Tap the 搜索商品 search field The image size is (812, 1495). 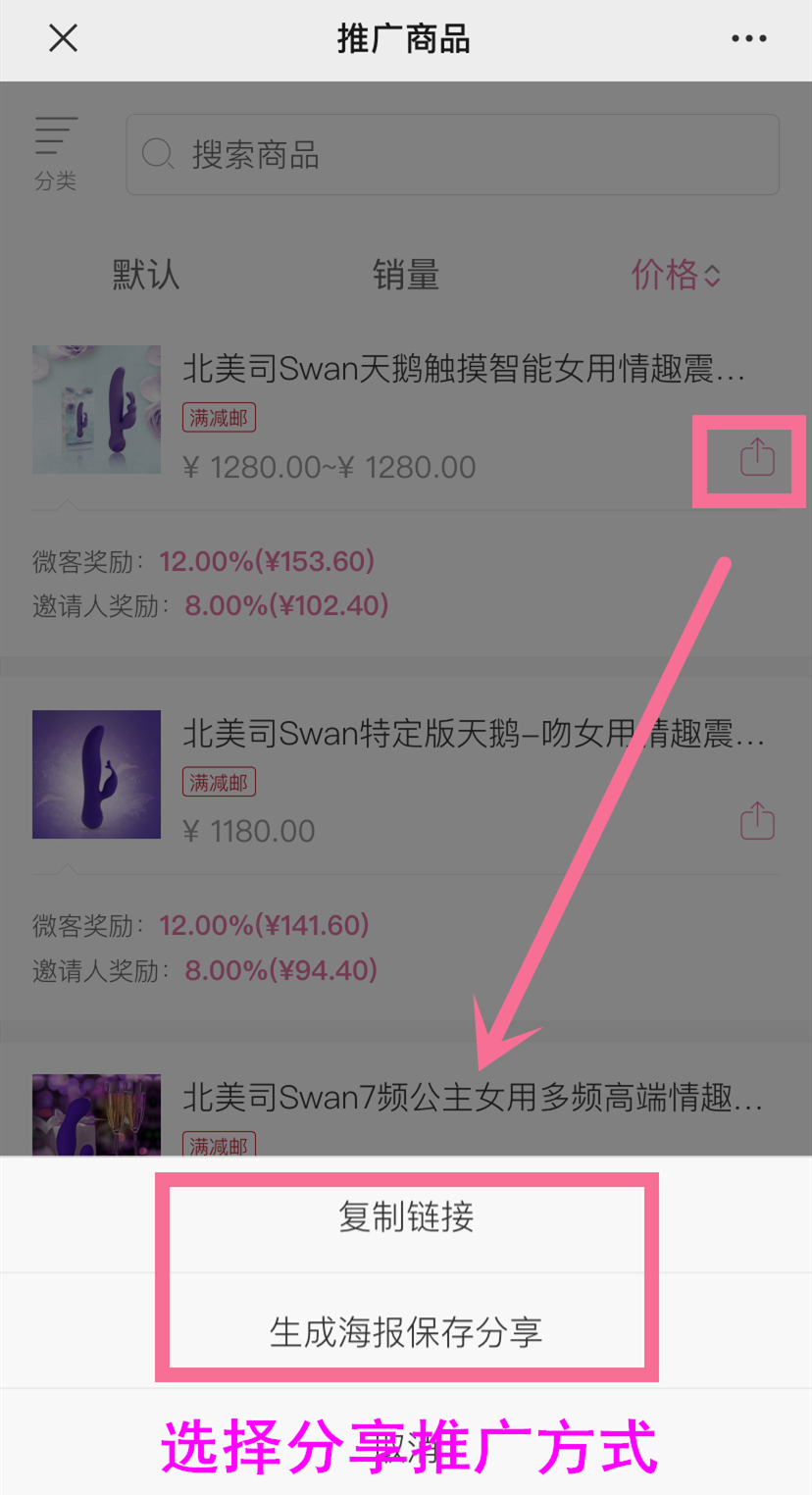452,155
